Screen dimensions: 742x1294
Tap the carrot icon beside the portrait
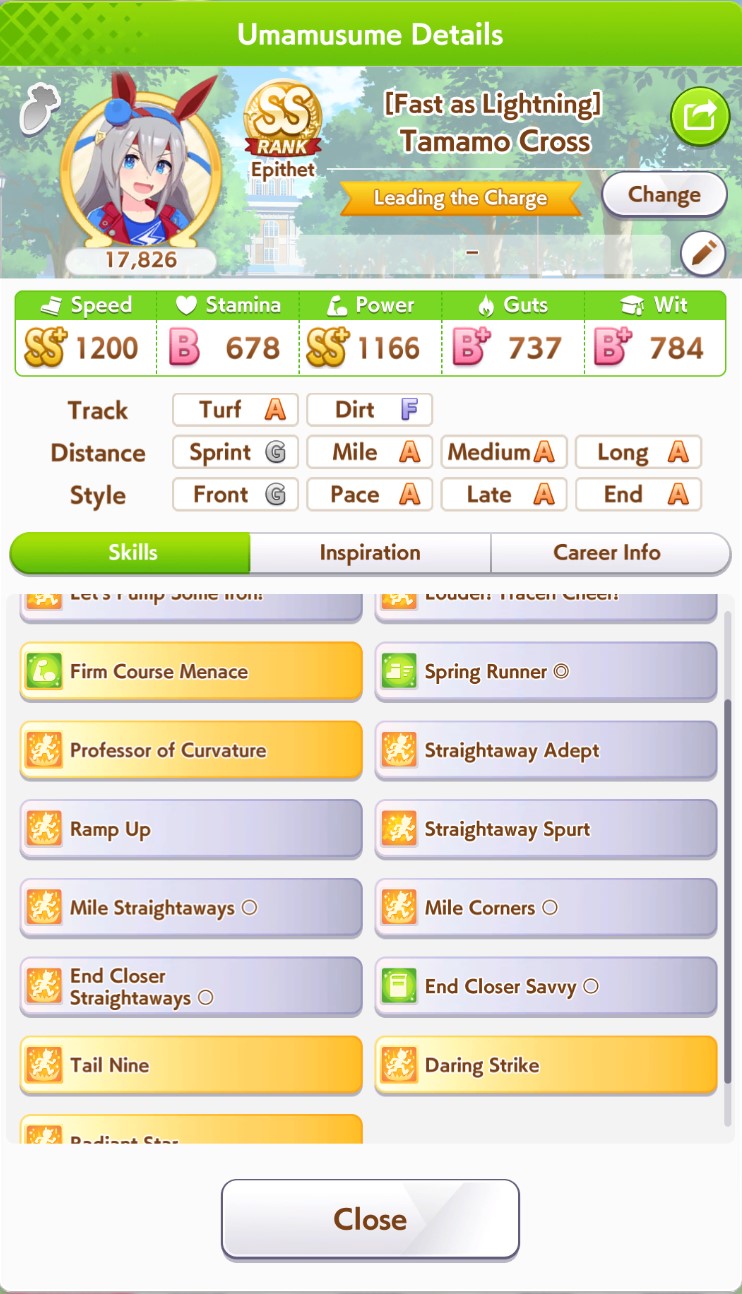(39, 108)
